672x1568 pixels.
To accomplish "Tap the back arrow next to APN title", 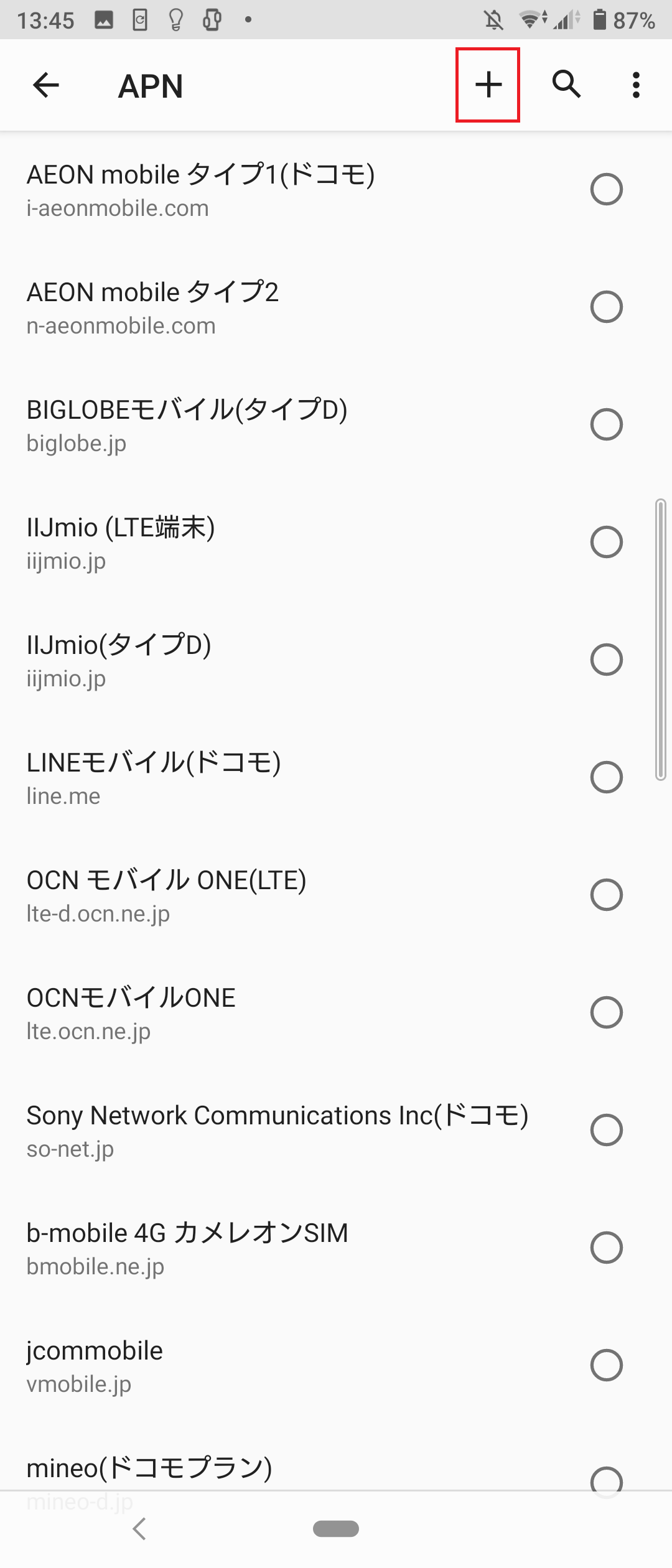I will tap(45, 85).
